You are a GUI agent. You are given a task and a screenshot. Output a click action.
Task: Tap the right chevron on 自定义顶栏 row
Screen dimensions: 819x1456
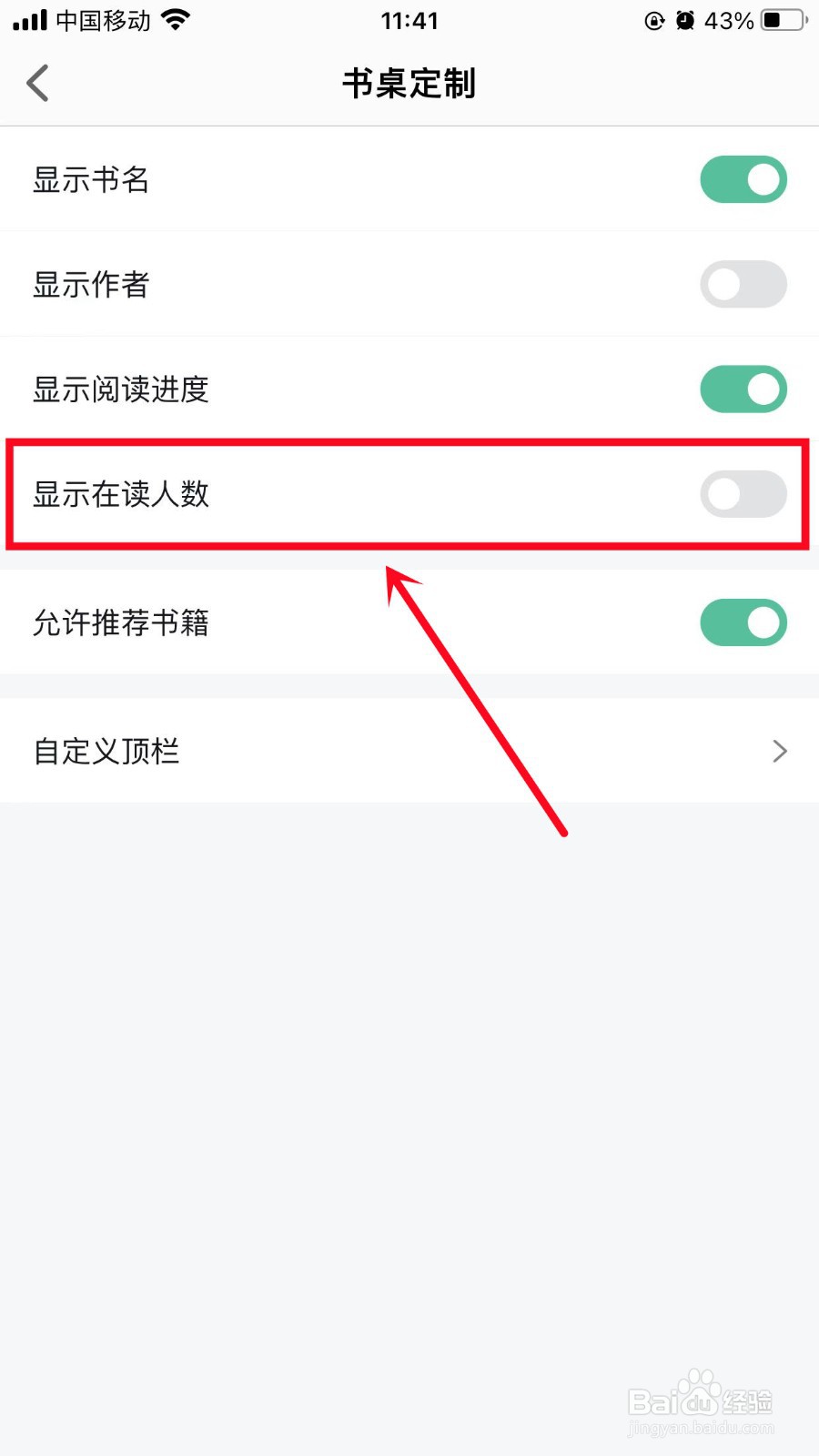(x=779, y=751)
